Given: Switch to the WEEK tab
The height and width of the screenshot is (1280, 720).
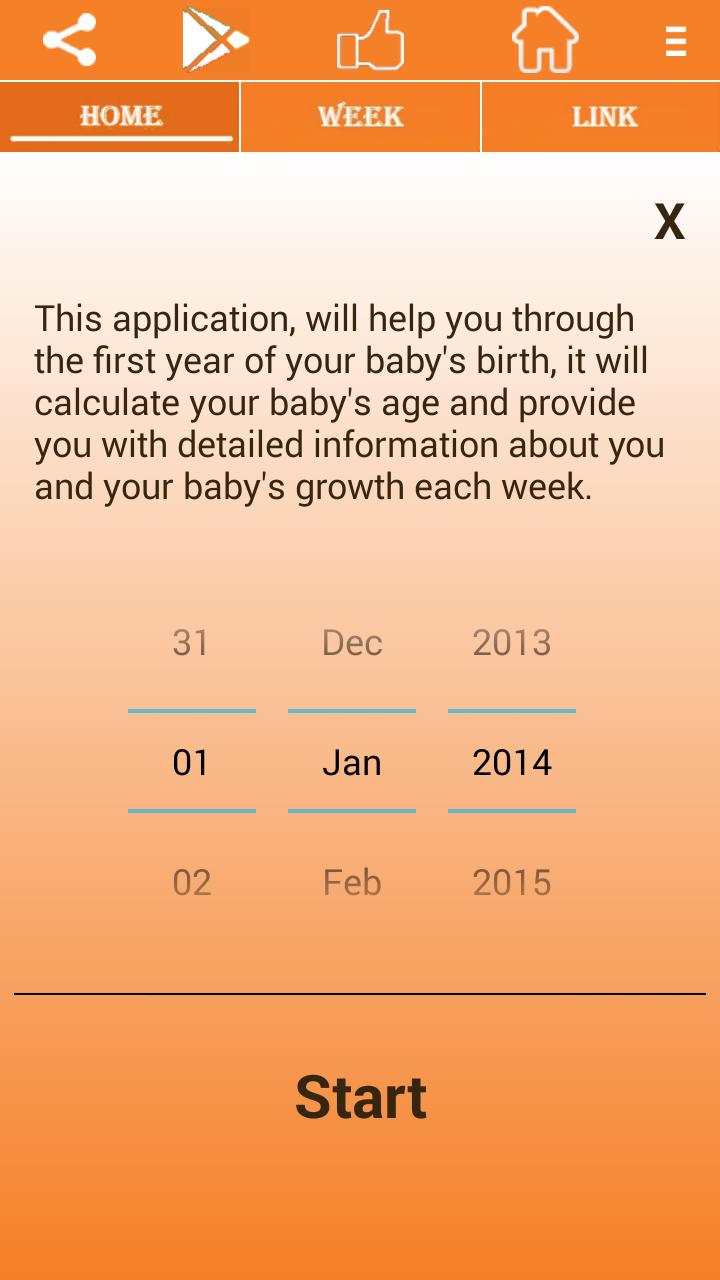Looking at the screenshot, I should [360, 117].
